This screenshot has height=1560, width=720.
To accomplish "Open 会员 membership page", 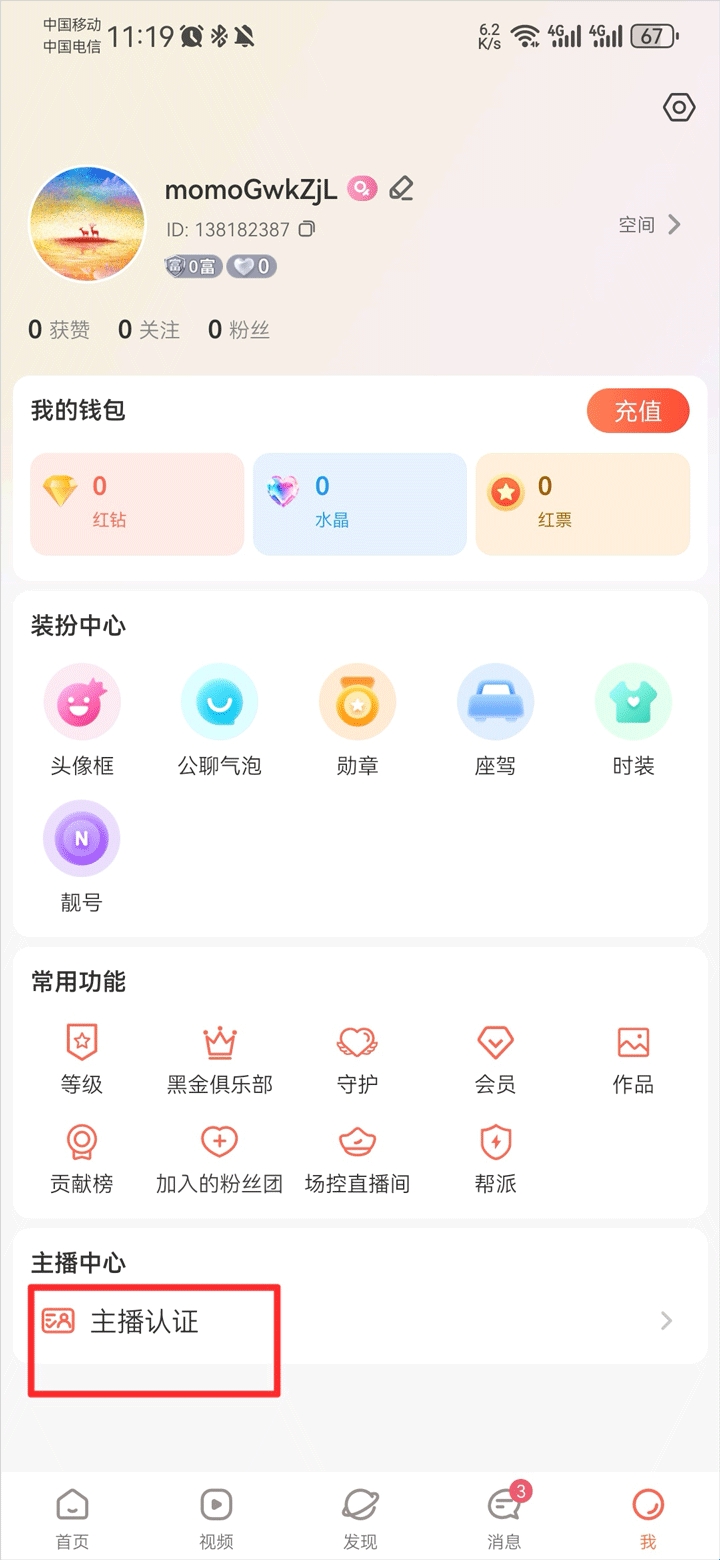I will point(495,1058).
